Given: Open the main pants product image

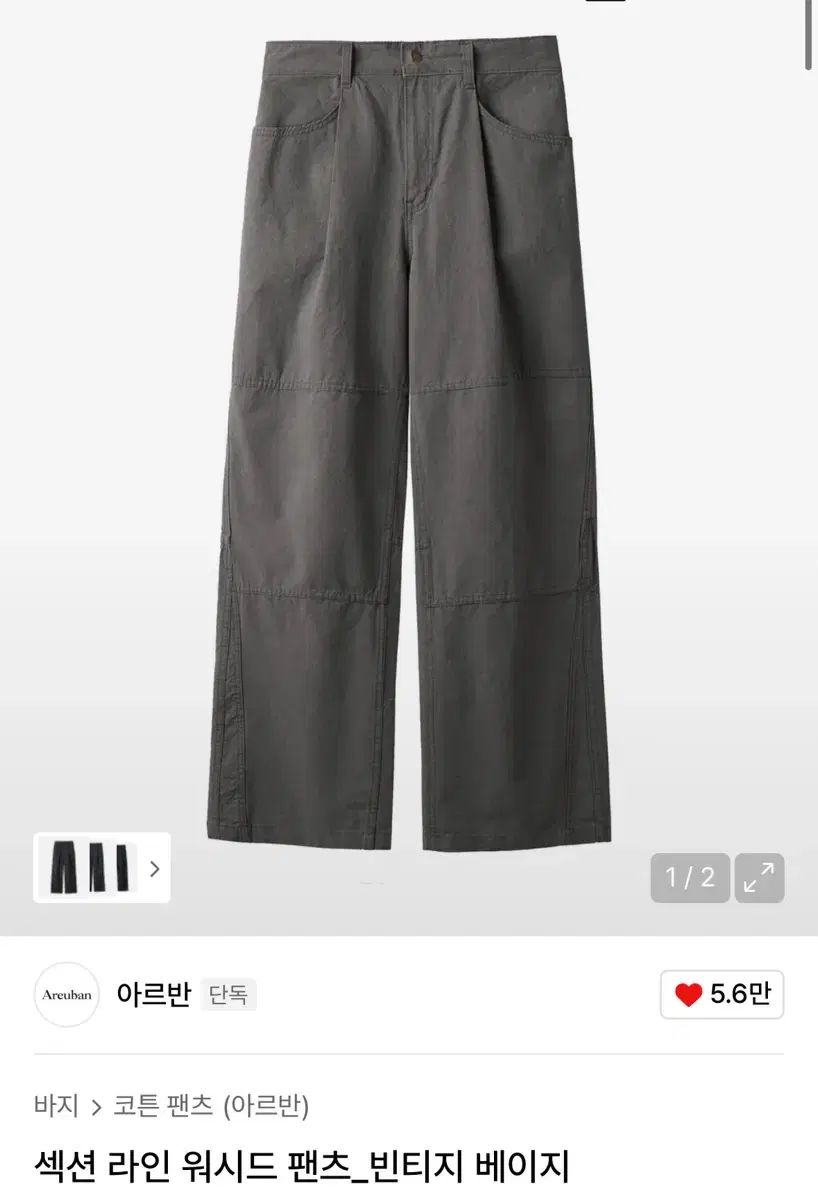Looking at the screenshot, I should tap(409, 440).
